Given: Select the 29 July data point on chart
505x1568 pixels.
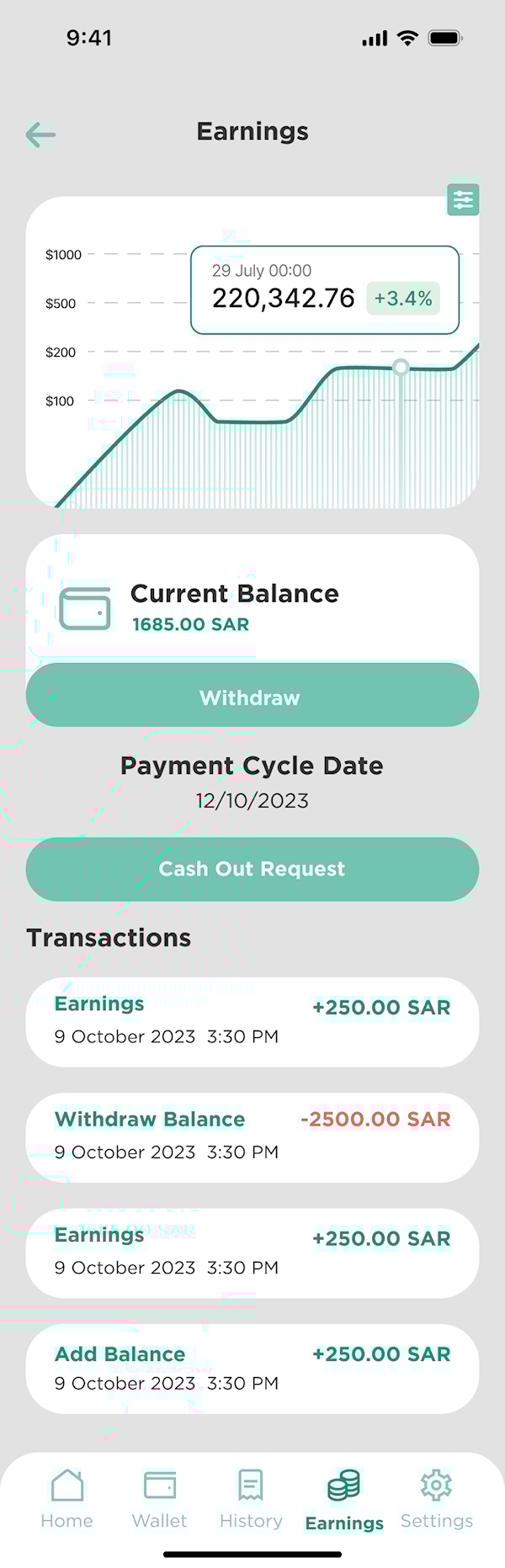Looking at the screenshot, I should [x=401, y=367].
